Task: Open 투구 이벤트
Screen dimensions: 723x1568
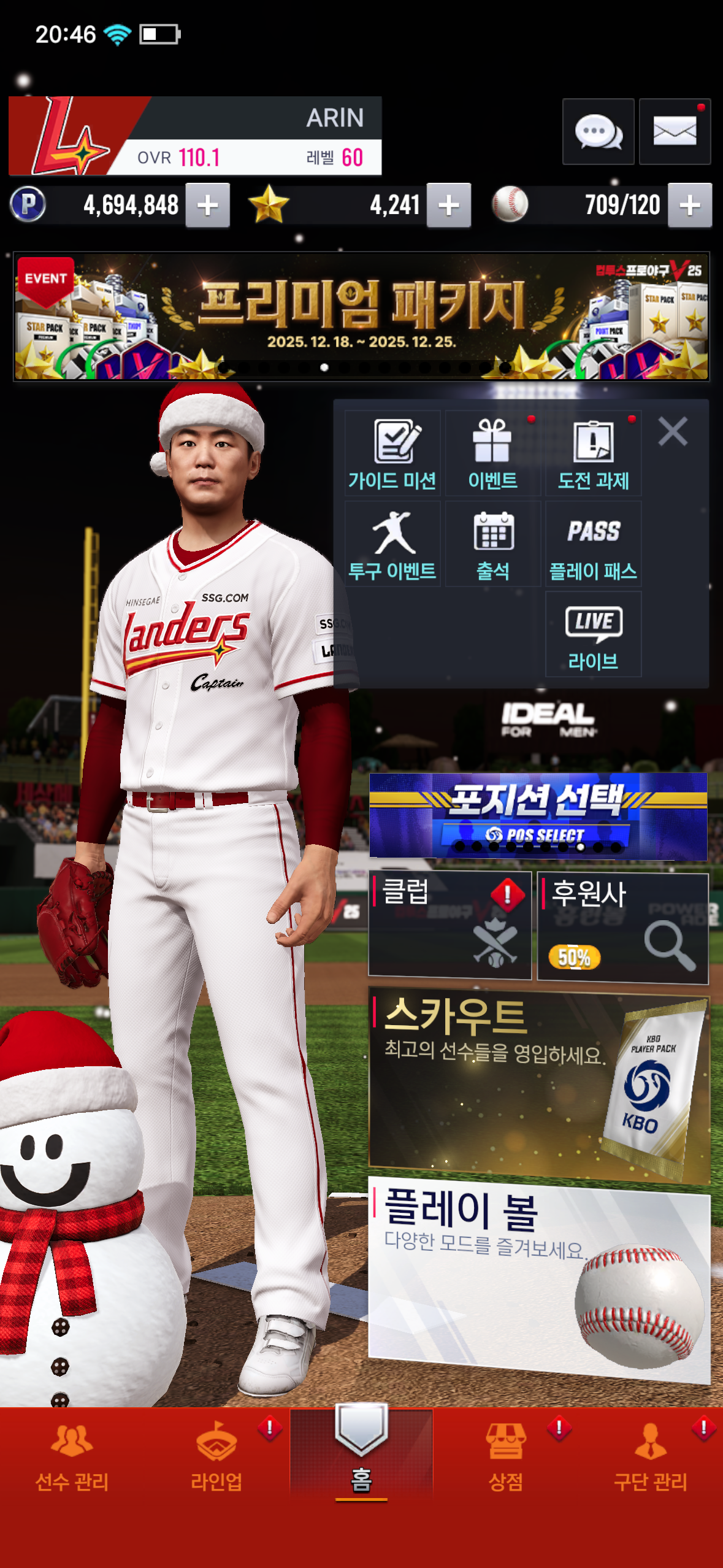Action: click(x=392, y=544)
